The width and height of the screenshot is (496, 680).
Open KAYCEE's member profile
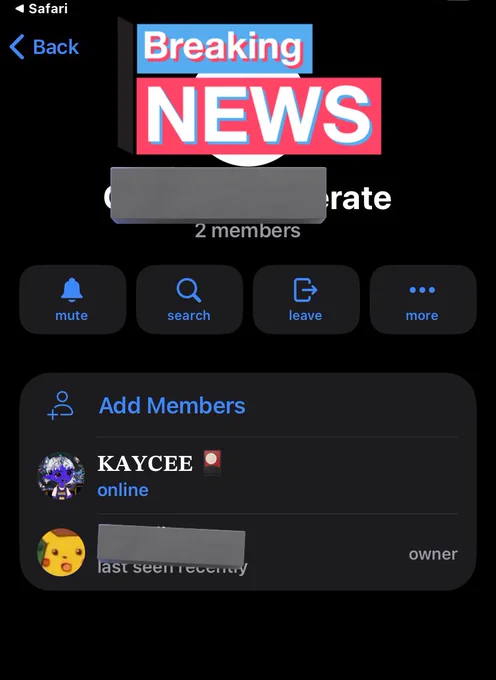(248, 476)
